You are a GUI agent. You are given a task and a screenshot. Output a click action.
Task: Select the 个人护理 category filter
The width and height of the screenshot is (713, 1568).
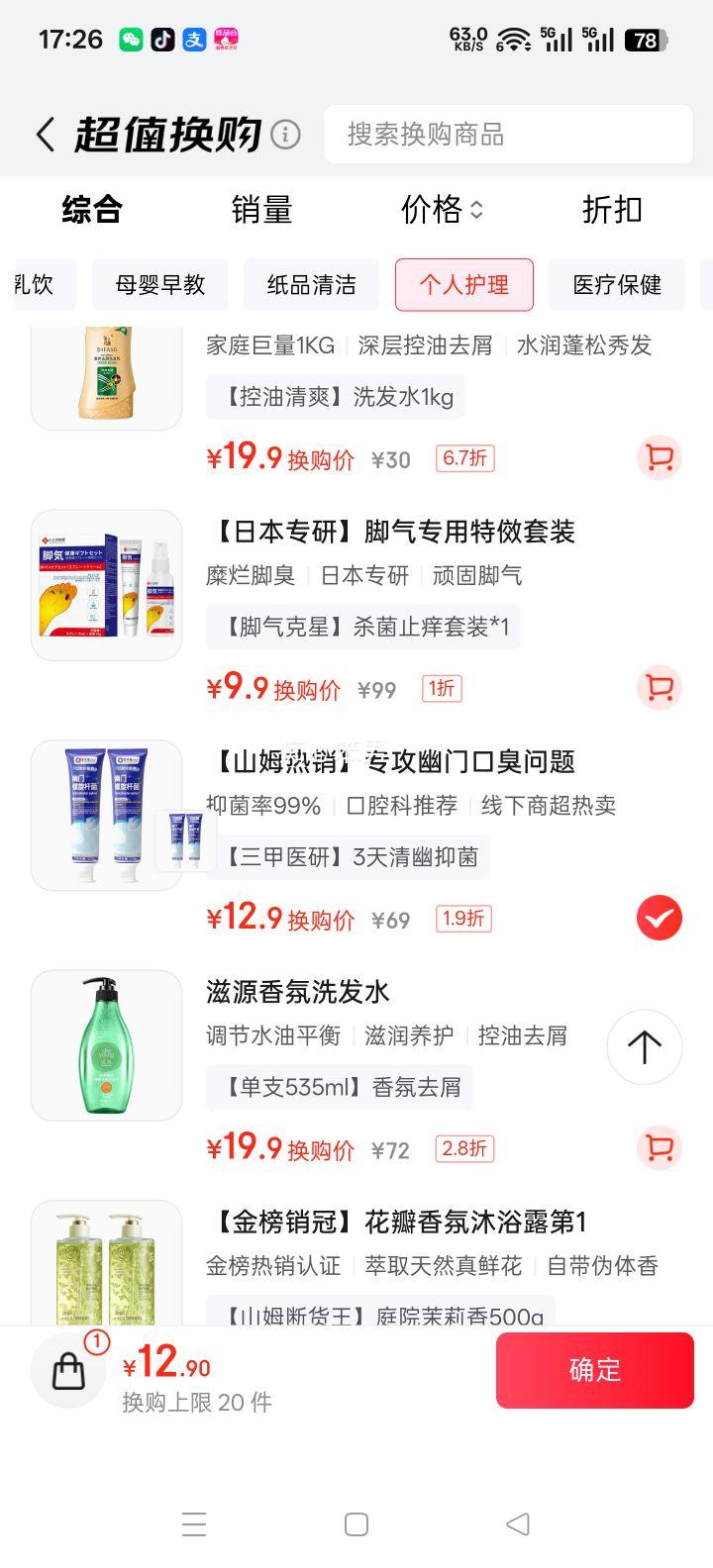click(x=463, y=285)
